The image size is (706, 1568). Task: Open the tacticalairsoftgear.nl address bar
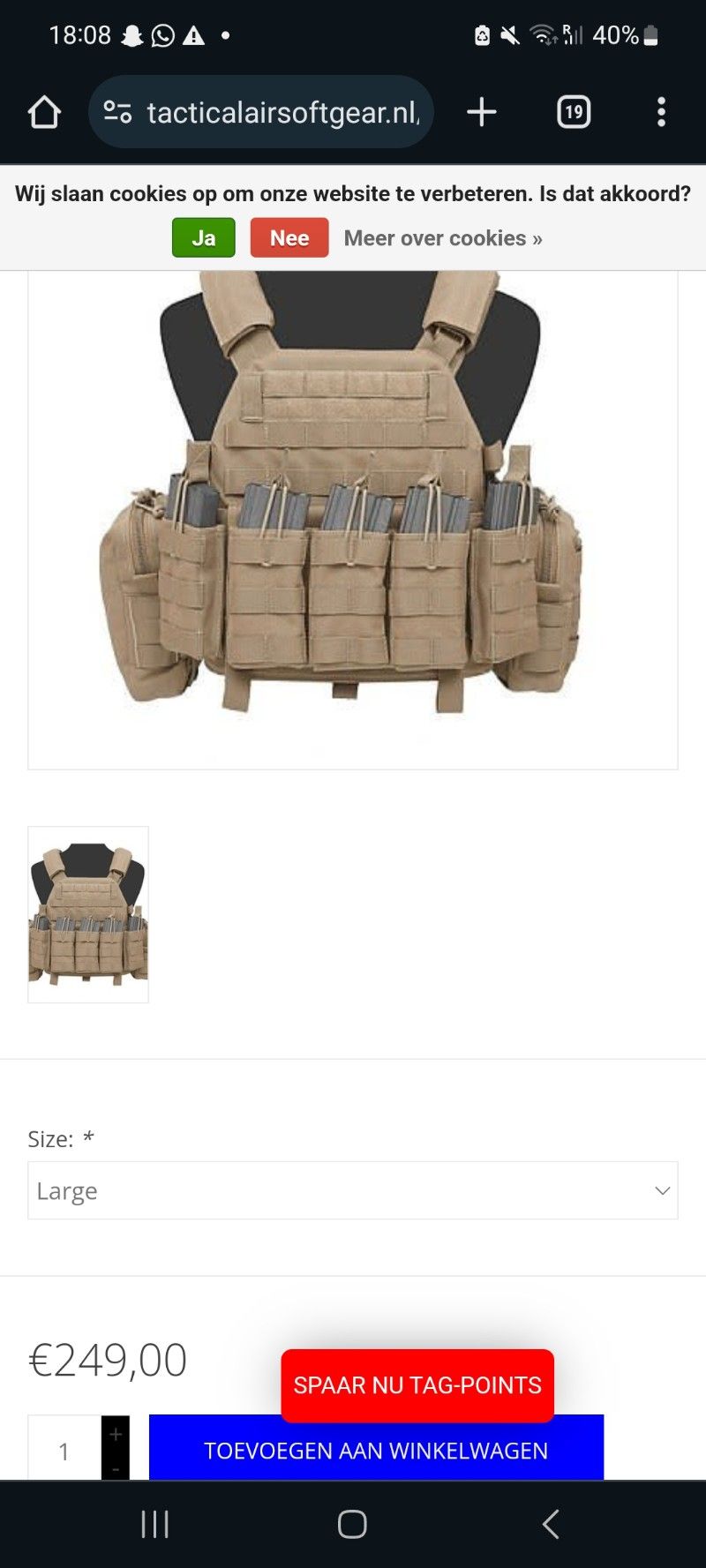click(x=261, y=112)
